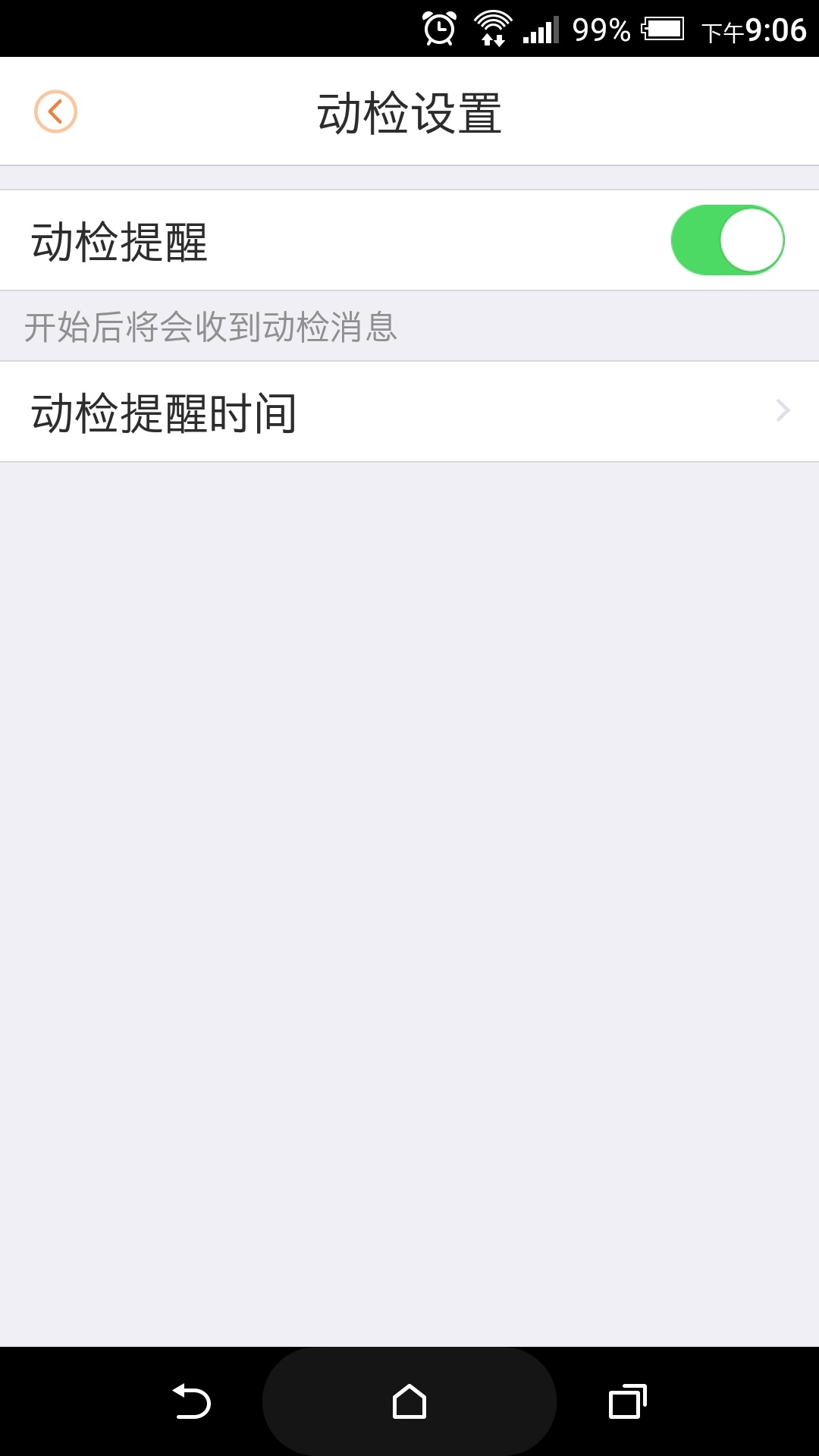819x1456 pixels.
Task: Open the recent apps overview
Action: pyautogui.click(x=627, y=1401)
